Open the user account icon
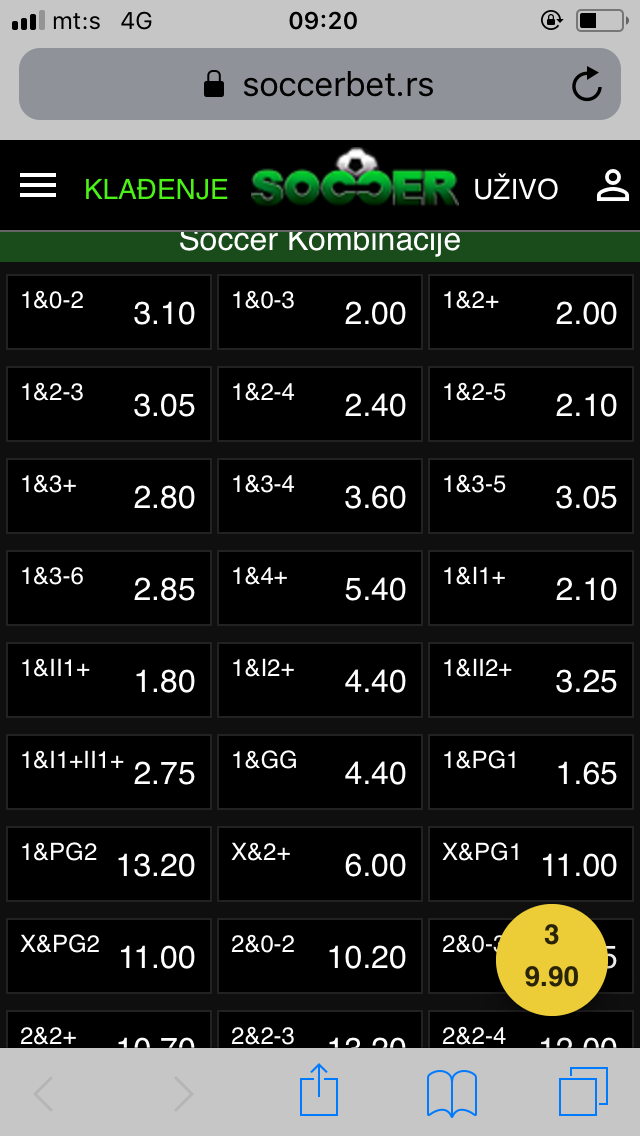Image resolution: width=640 pixels, height=1136 pixels. coord(612,185)
